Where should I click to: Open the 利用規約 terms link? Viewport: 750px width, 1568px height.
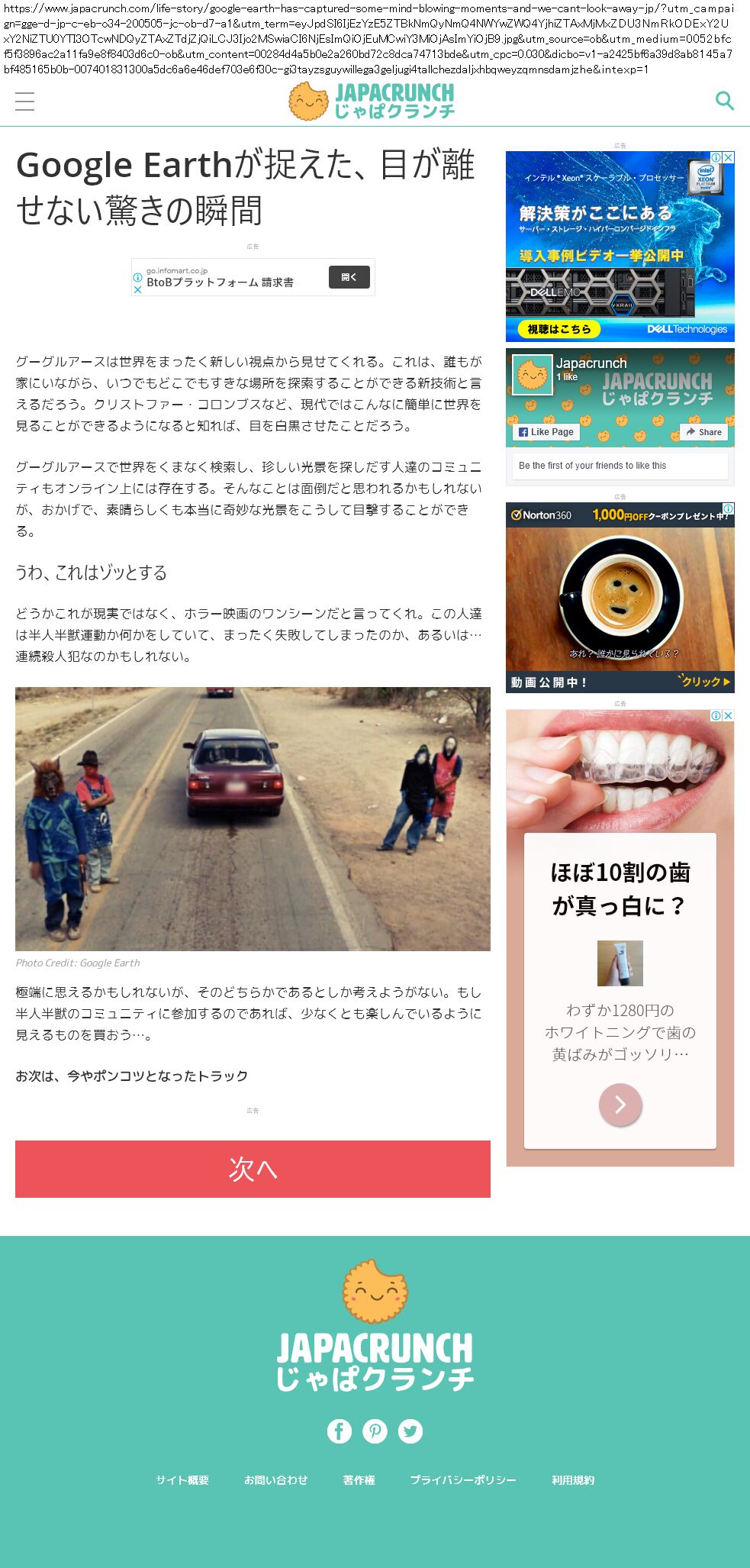pyautogui.click(x=572, y=1479)
